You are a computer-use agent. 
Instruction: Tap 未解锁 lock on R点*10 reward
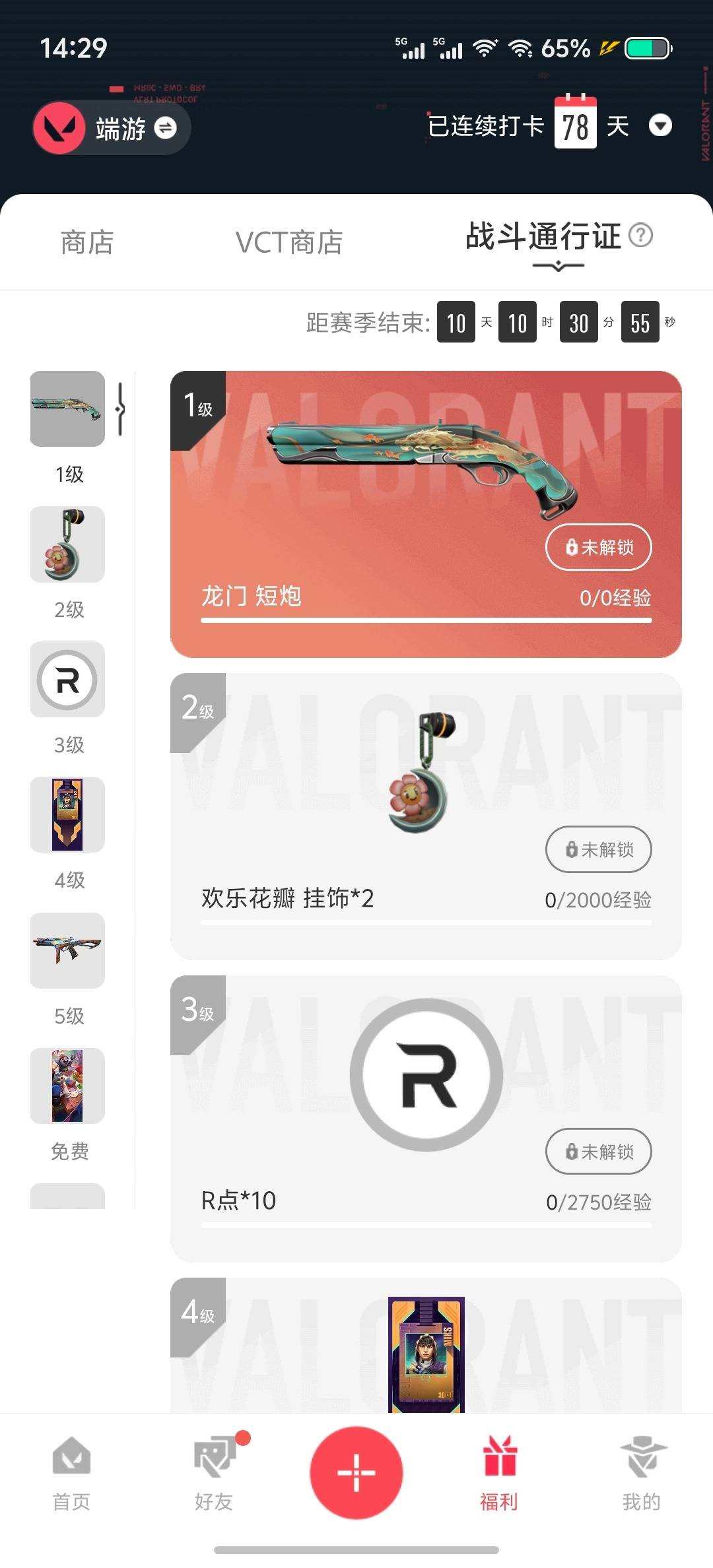[598, 1152]
